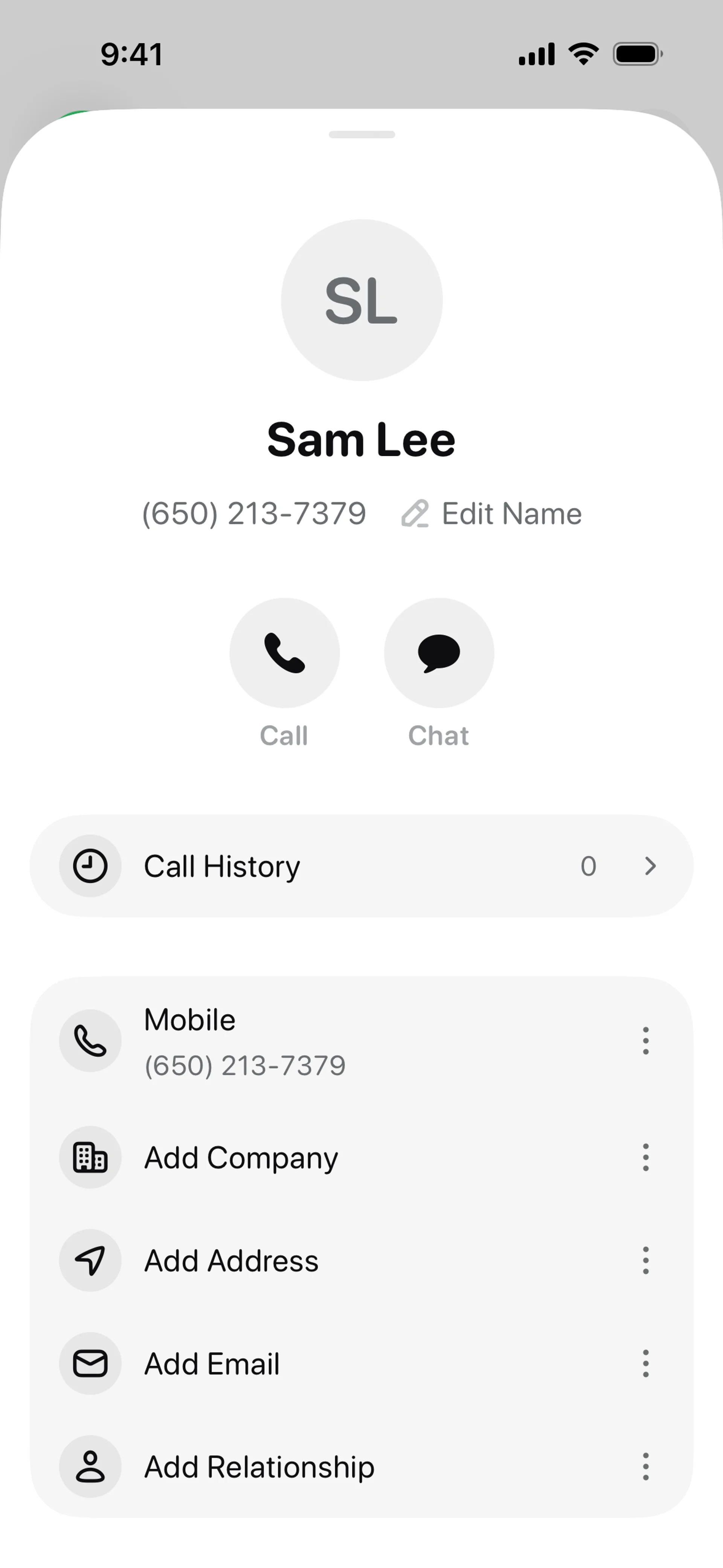This screenshot has width=723, height=1568.
Task: Add a company to this contact
Action: pos(241,1157)
